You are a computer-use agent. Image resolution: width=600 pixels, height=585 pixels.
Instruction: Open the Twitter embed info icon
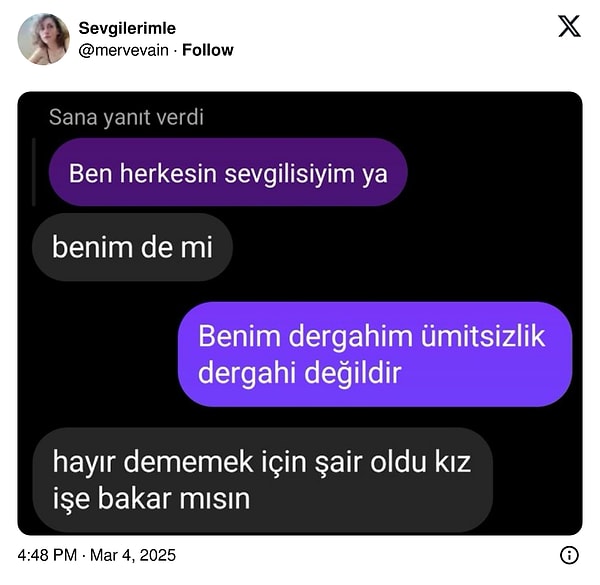point(569,555)
